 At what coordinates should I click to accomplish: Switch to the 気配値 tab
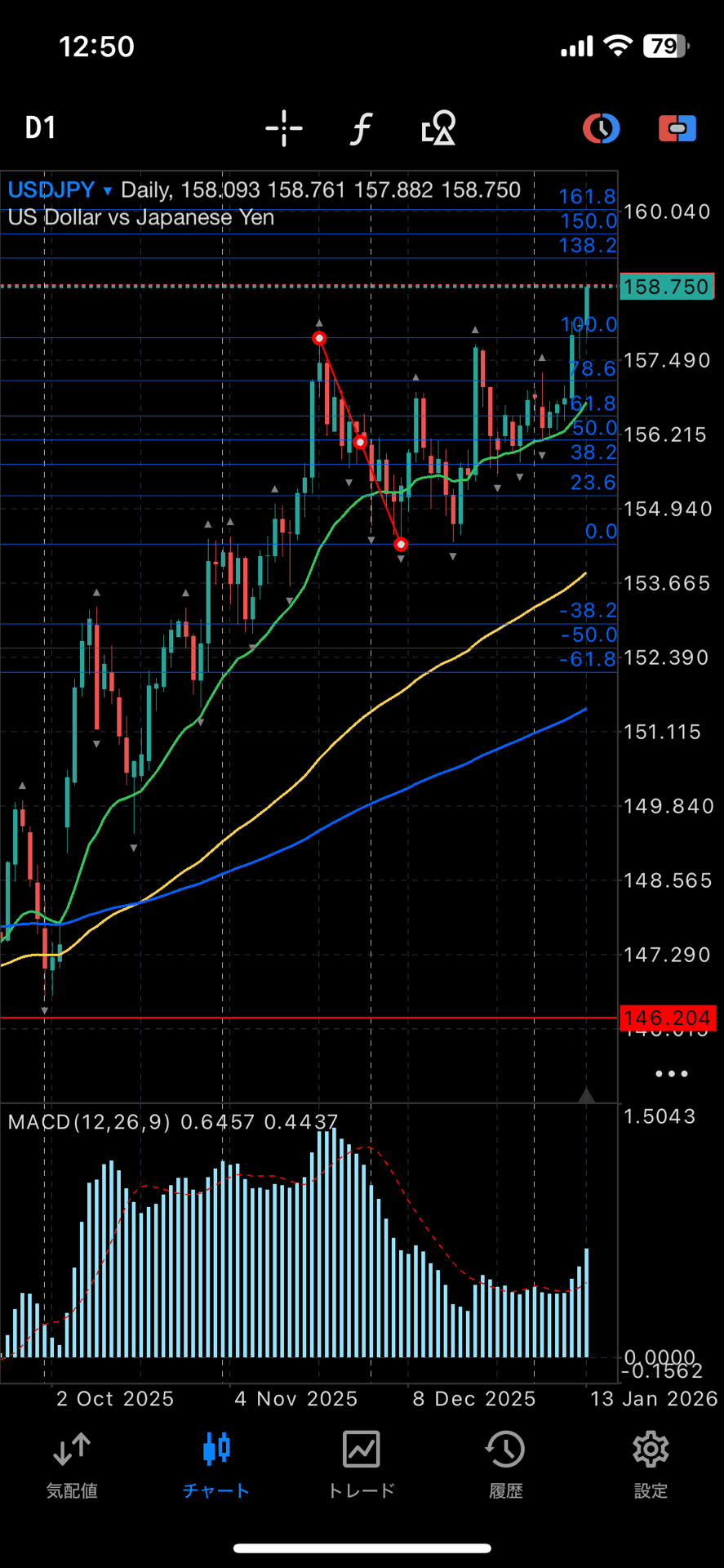pos(72,1465)
